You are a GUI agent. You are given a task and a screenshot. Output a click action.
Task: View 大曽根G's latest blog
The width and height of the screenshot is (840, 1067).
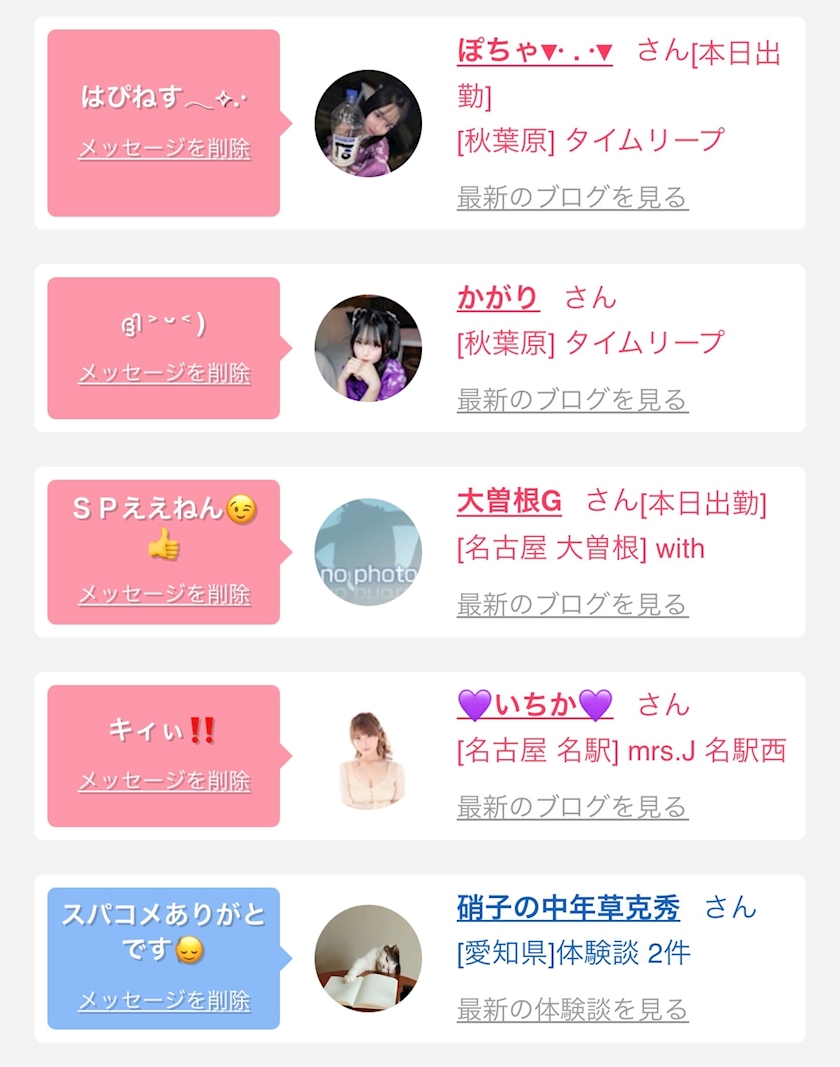point(572,604)
